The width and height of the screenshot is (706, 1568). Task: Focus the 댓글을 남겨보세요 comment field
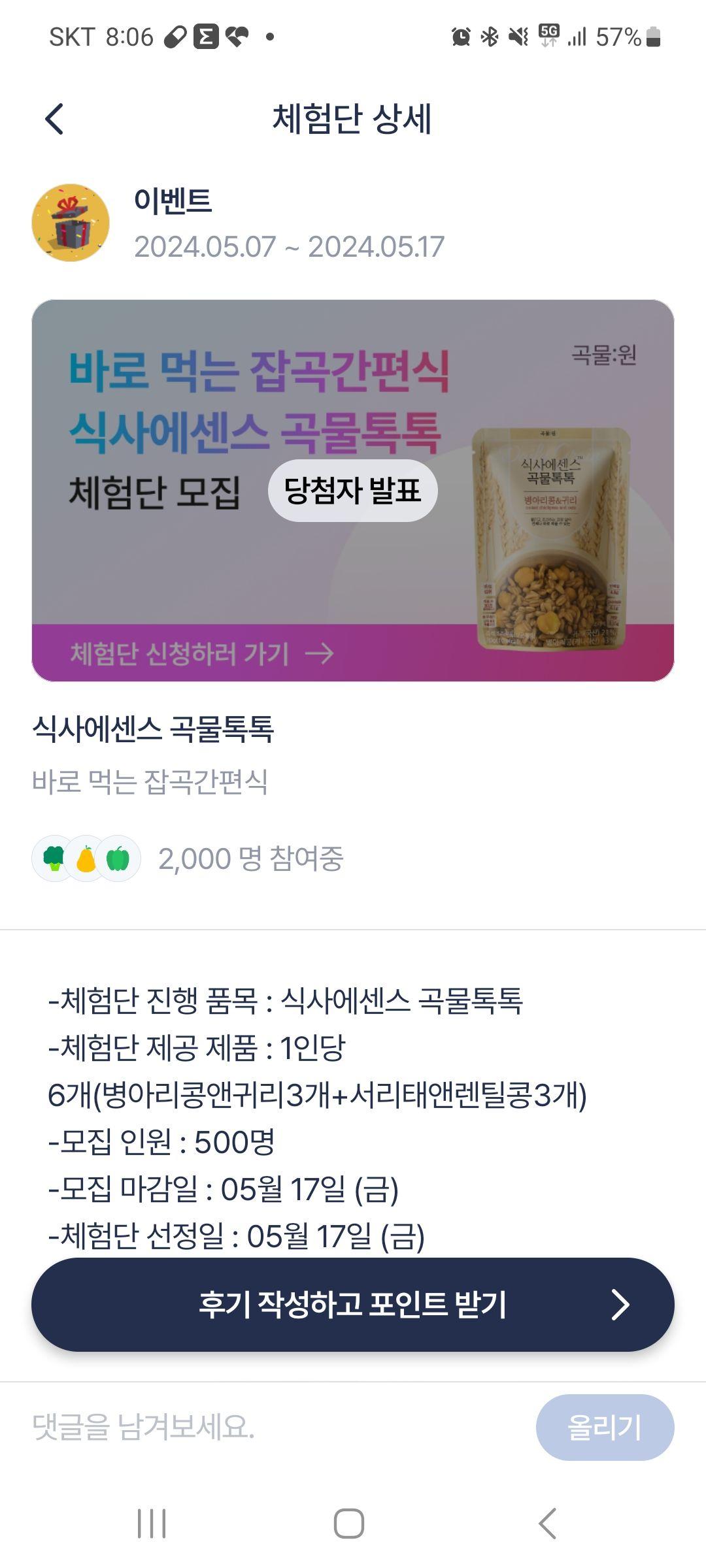coord(275,1428)
